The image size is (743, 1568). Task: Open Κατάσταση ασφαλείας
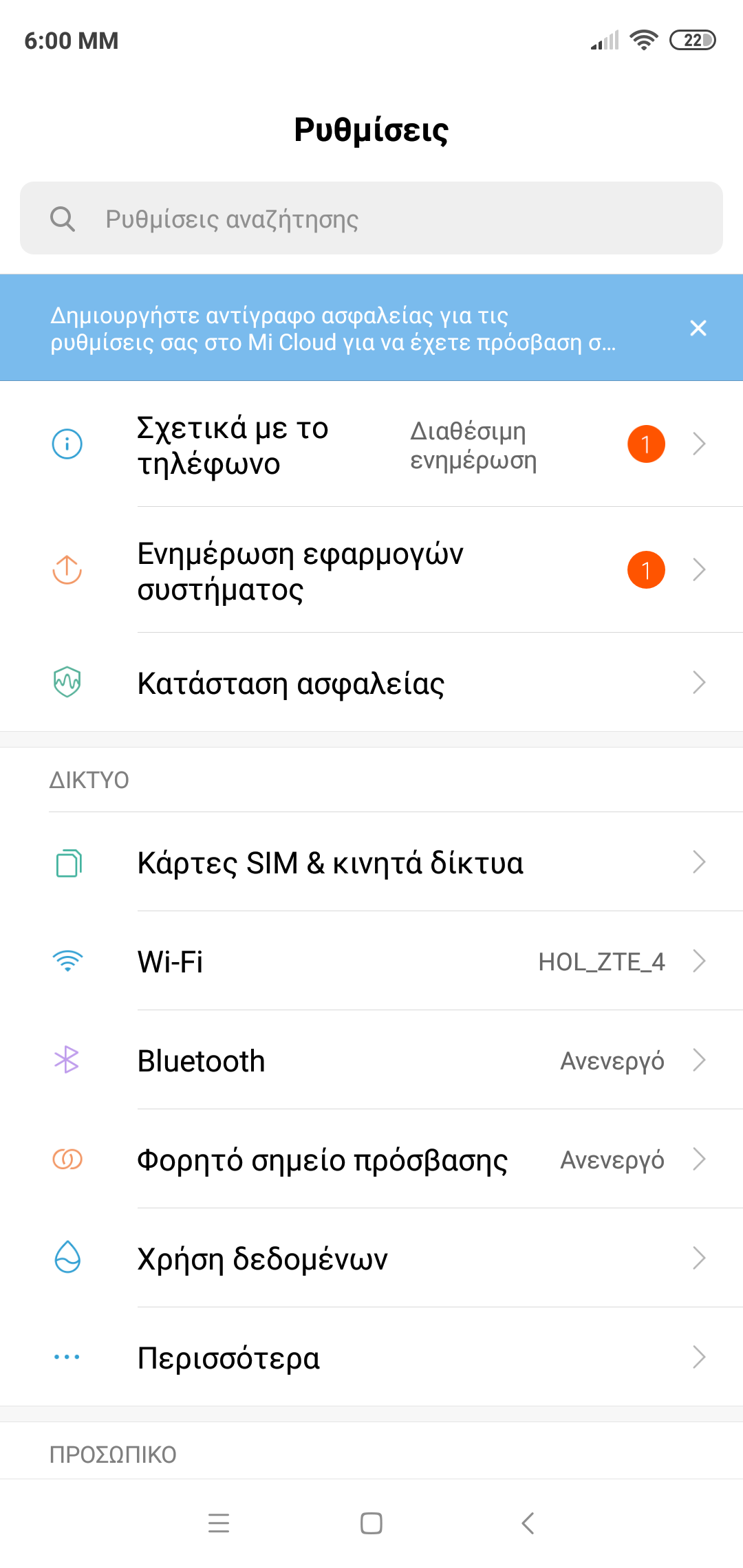point(371,683)
